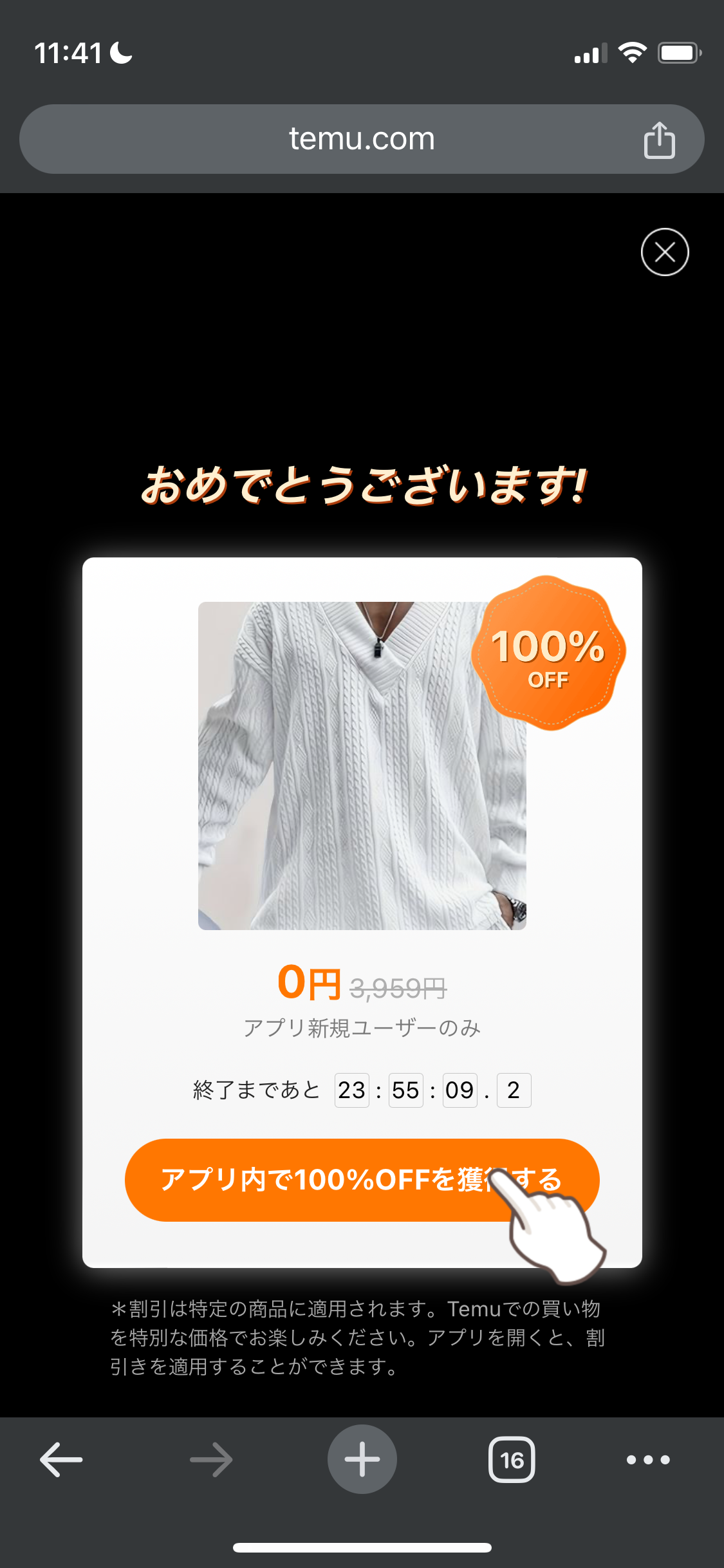Tap the temu.com address bar
The image size is (724, 1568).
click(x=360, y=139)
